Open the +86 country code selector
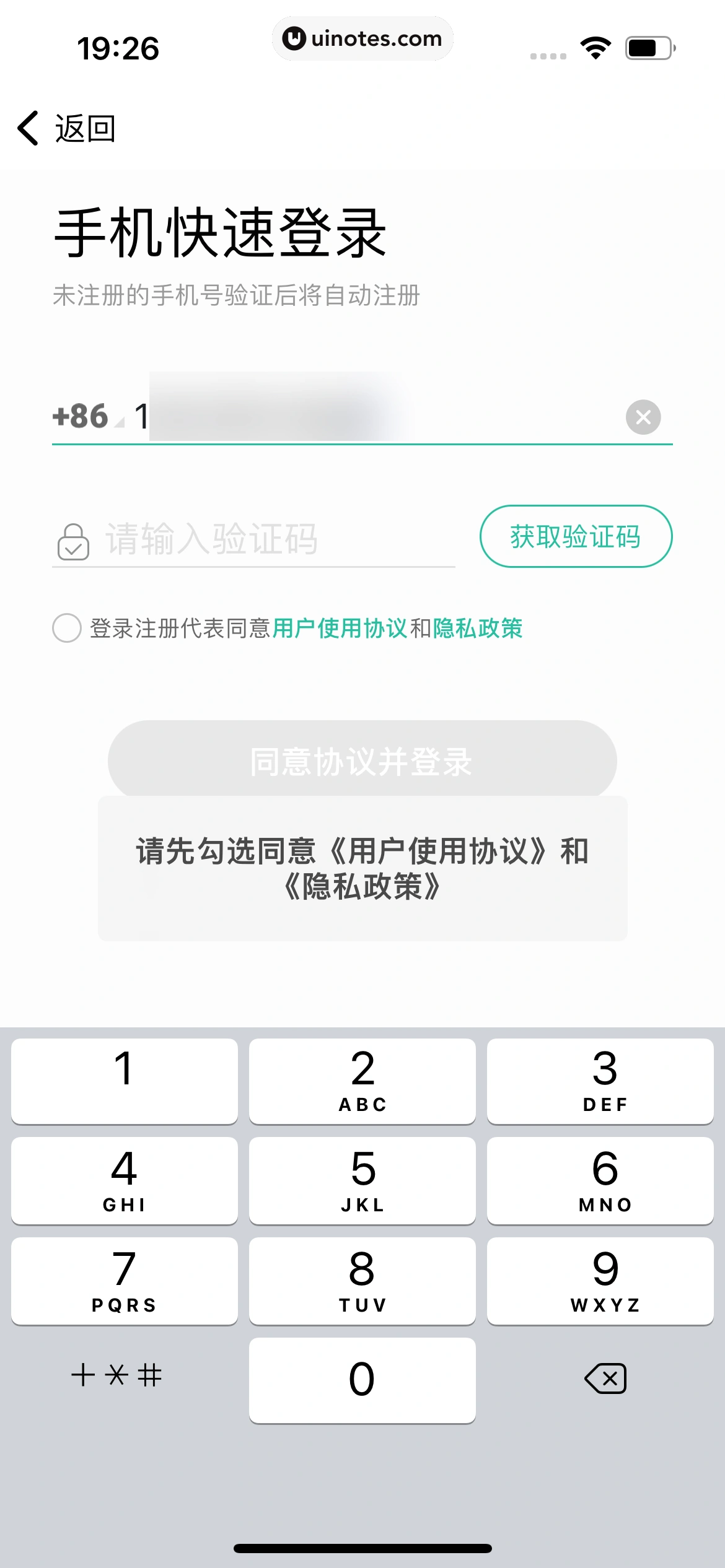The width and height of the screenshot is (725, 1568). pos(87,416)
